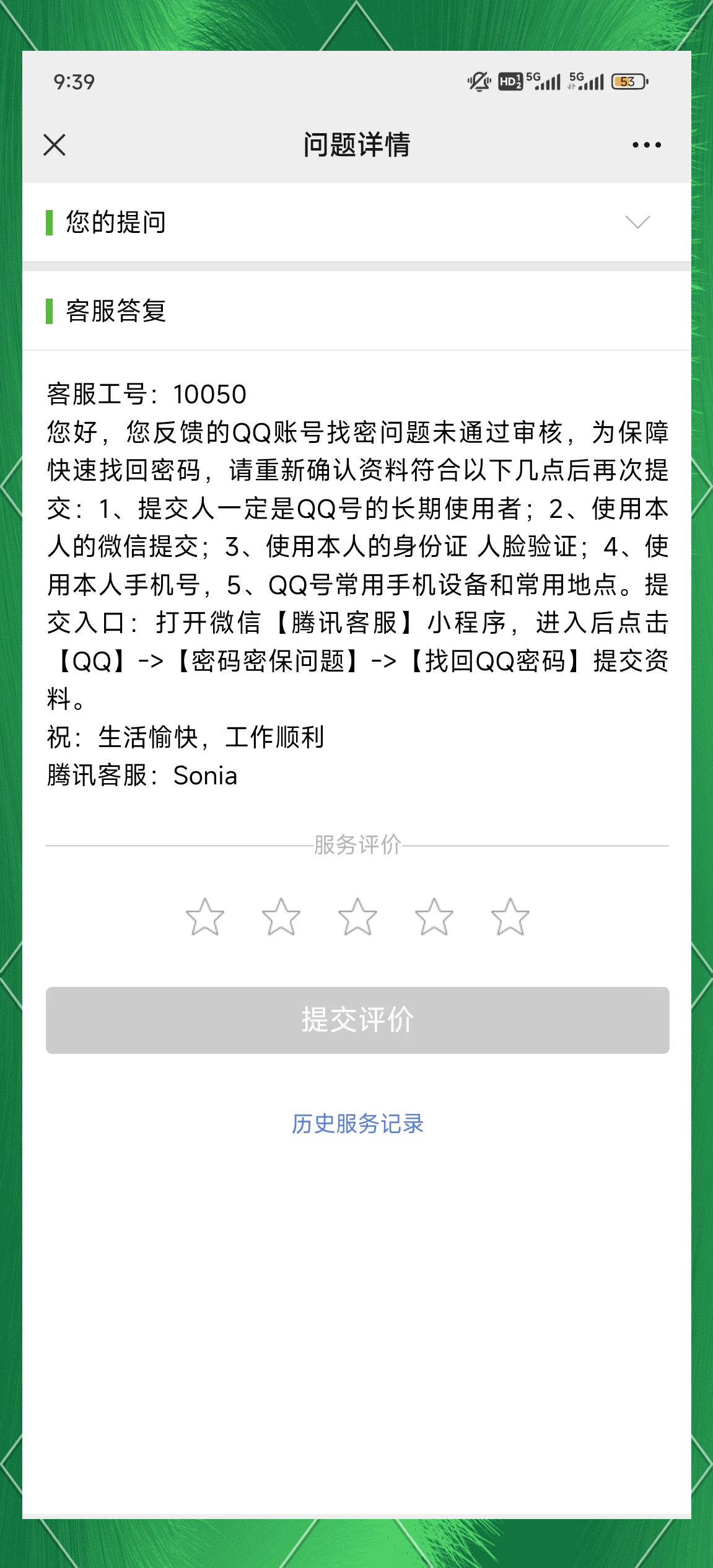The image size is (713, 1568).
Task: Rate the service three stars
Action: (x=357, y=917)
